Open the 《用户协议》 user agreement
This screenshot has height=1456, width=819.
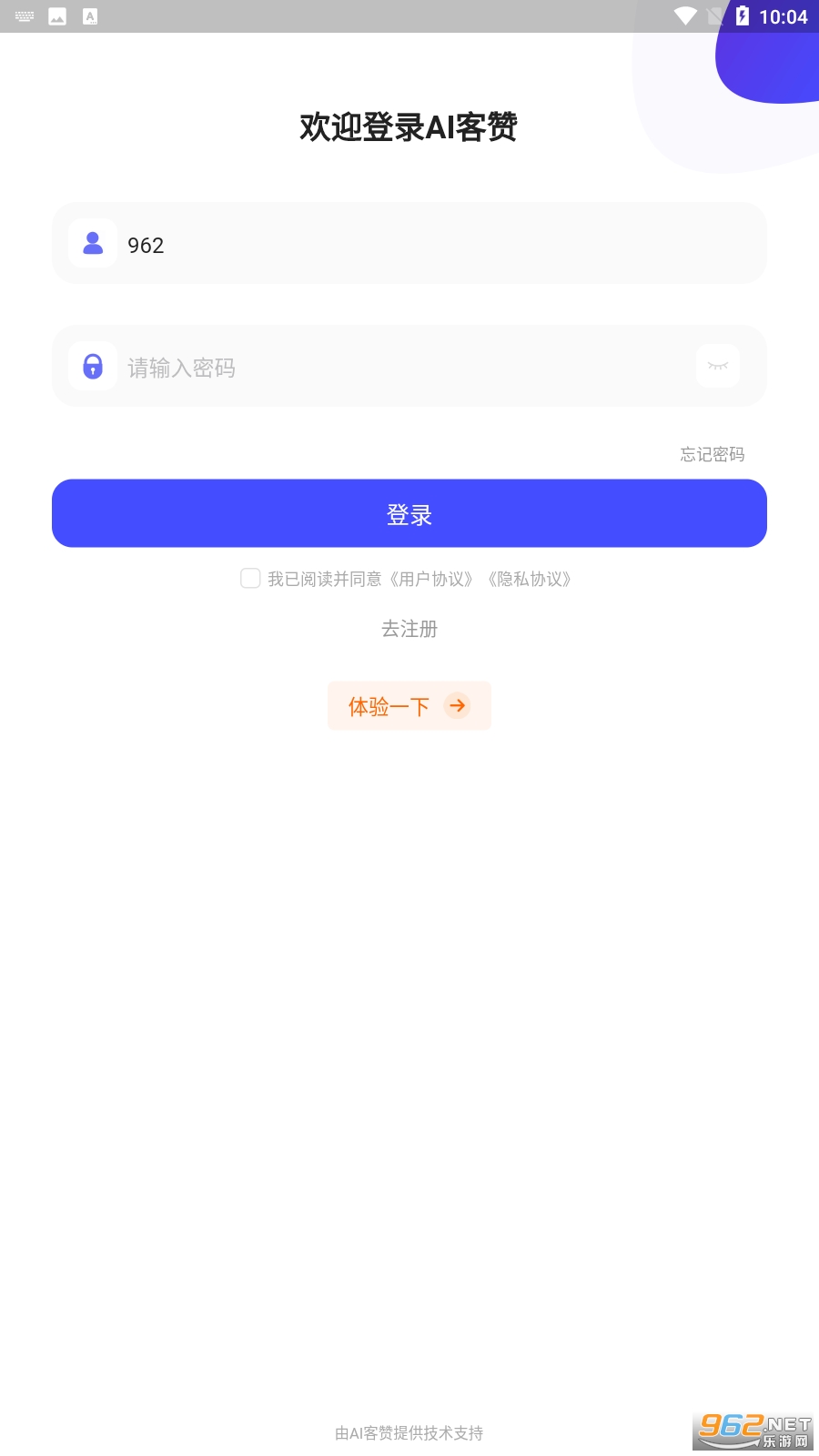431,580
